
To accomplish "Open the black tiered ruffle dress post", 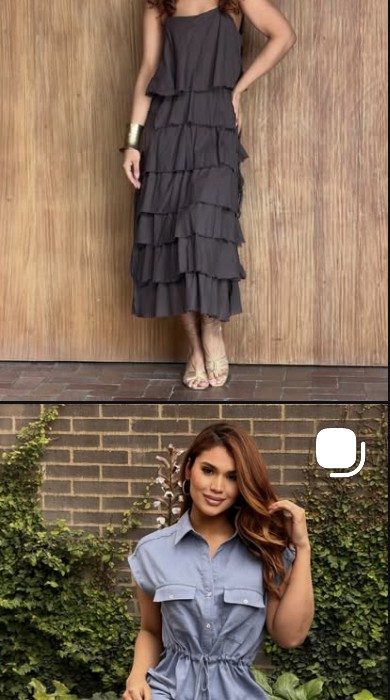I will click(194, 200).
